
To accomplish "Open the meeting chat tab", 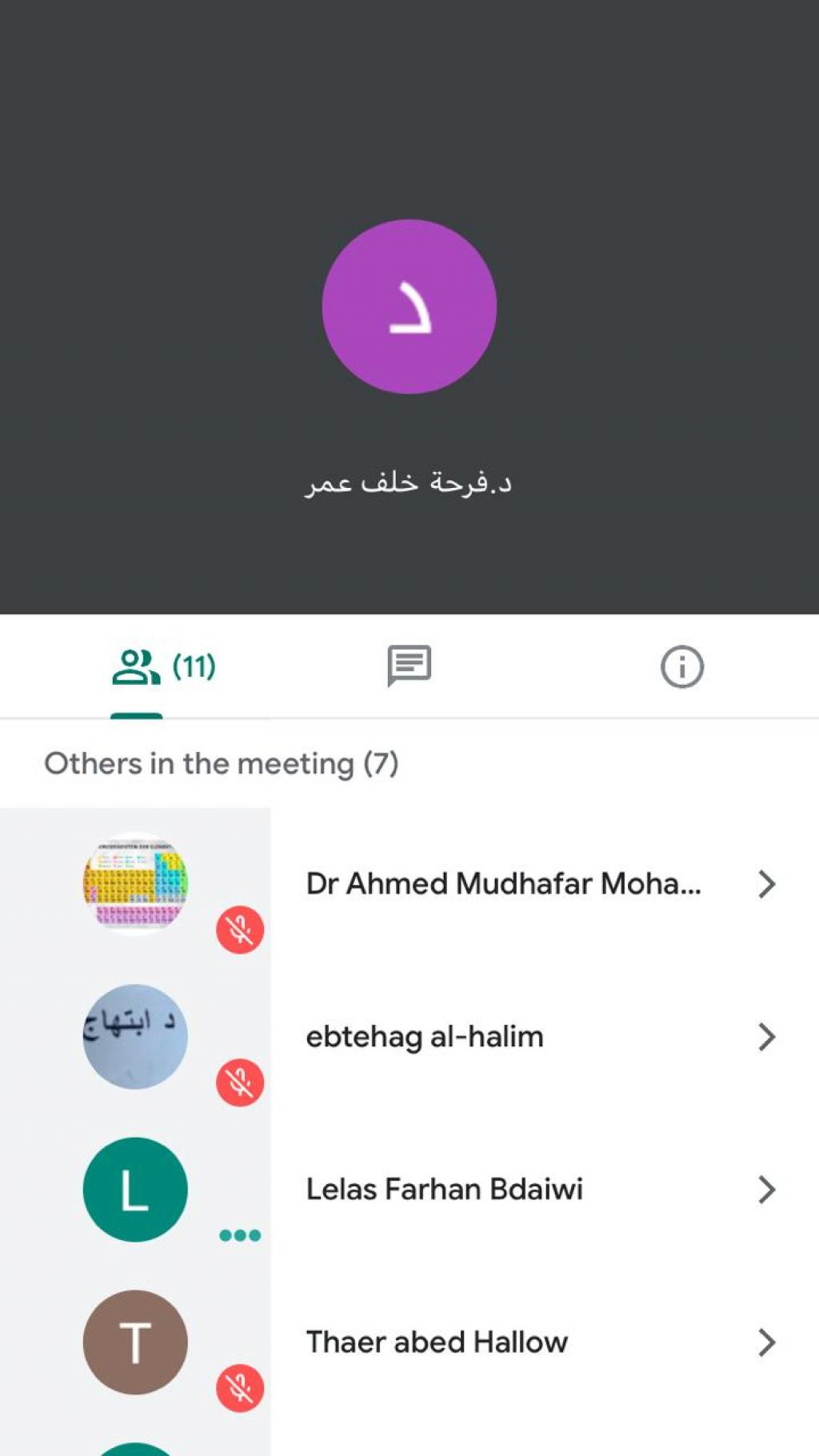I will click(409, 666).
